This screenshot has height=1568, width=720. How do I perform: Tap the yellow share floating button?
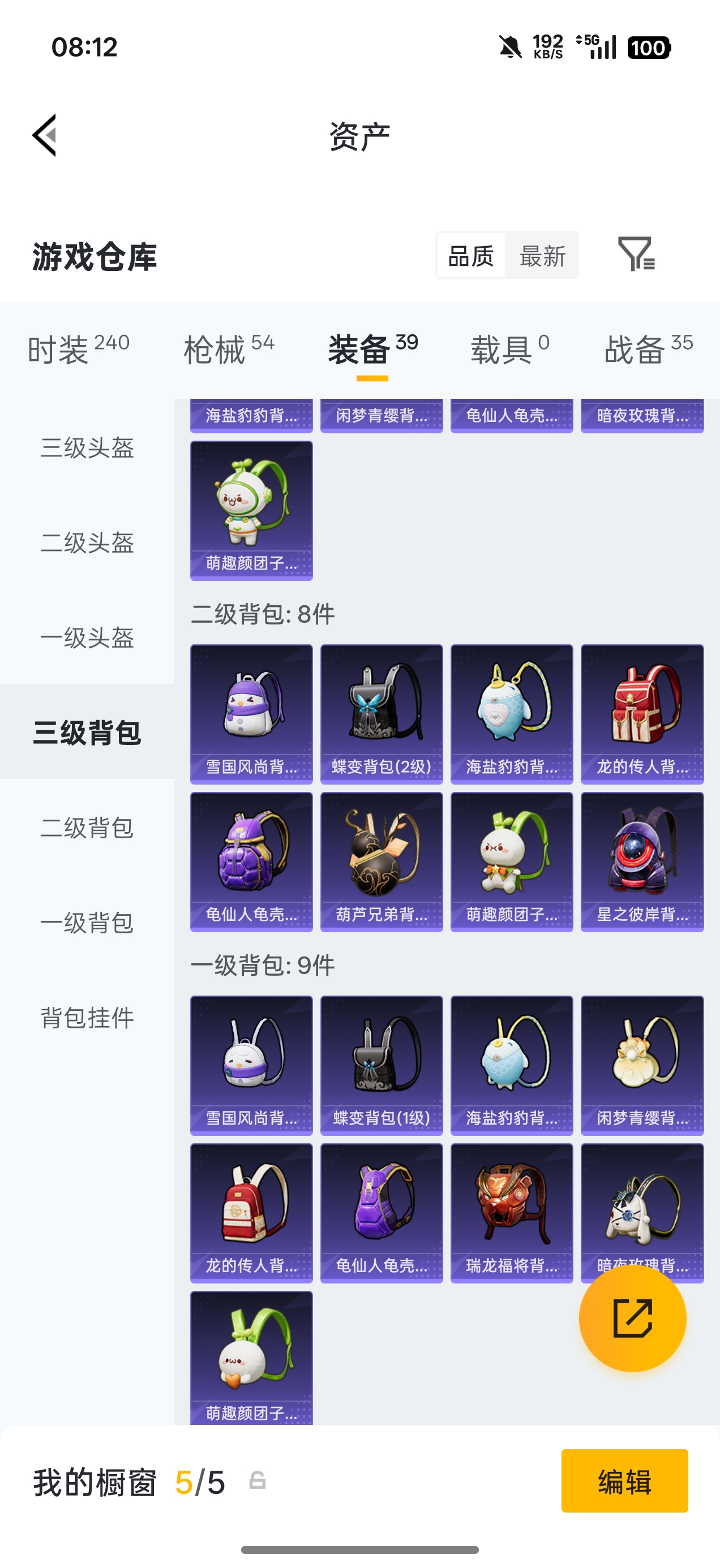pos(632,1318)
